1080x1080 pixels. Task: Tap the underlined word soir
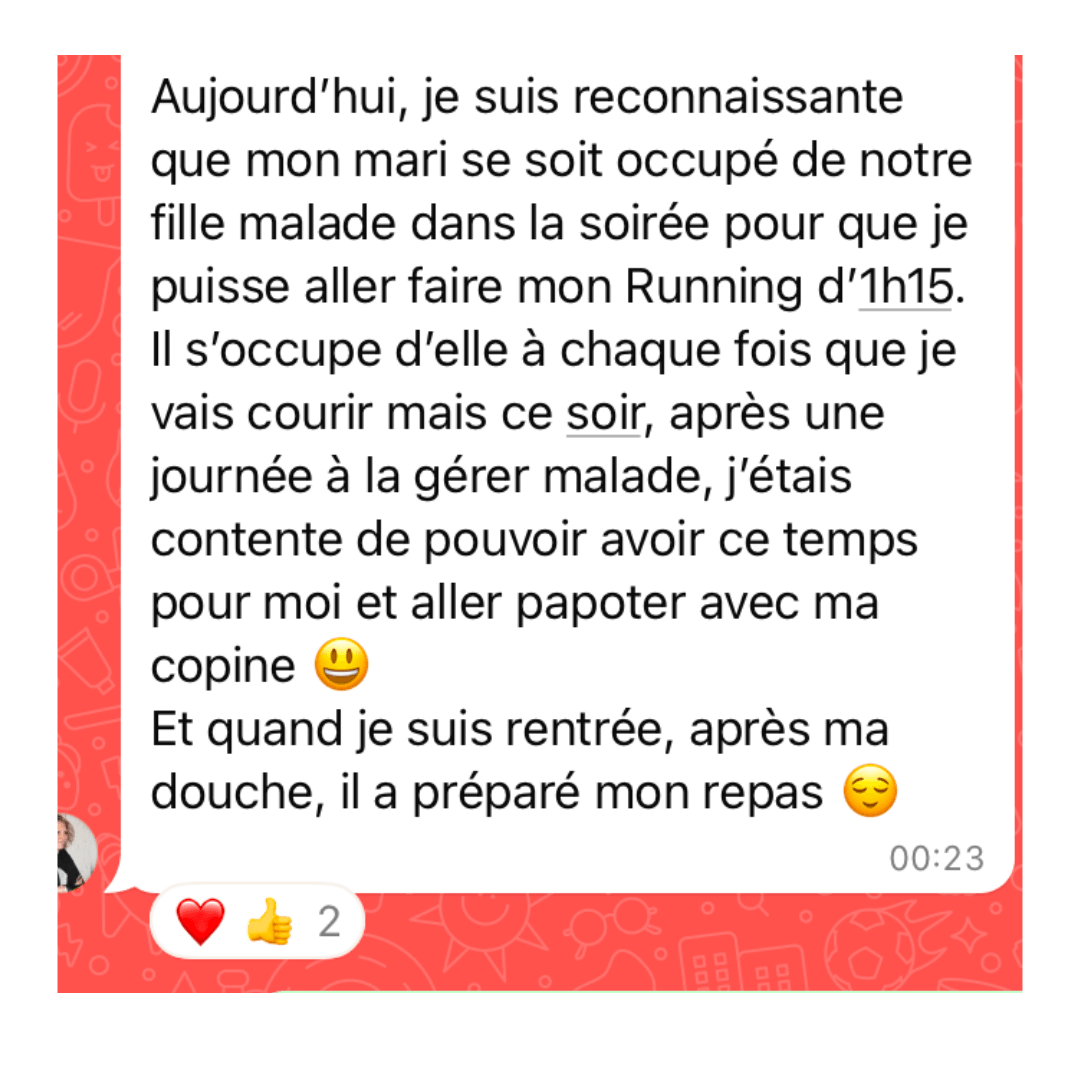click(604, 414)
